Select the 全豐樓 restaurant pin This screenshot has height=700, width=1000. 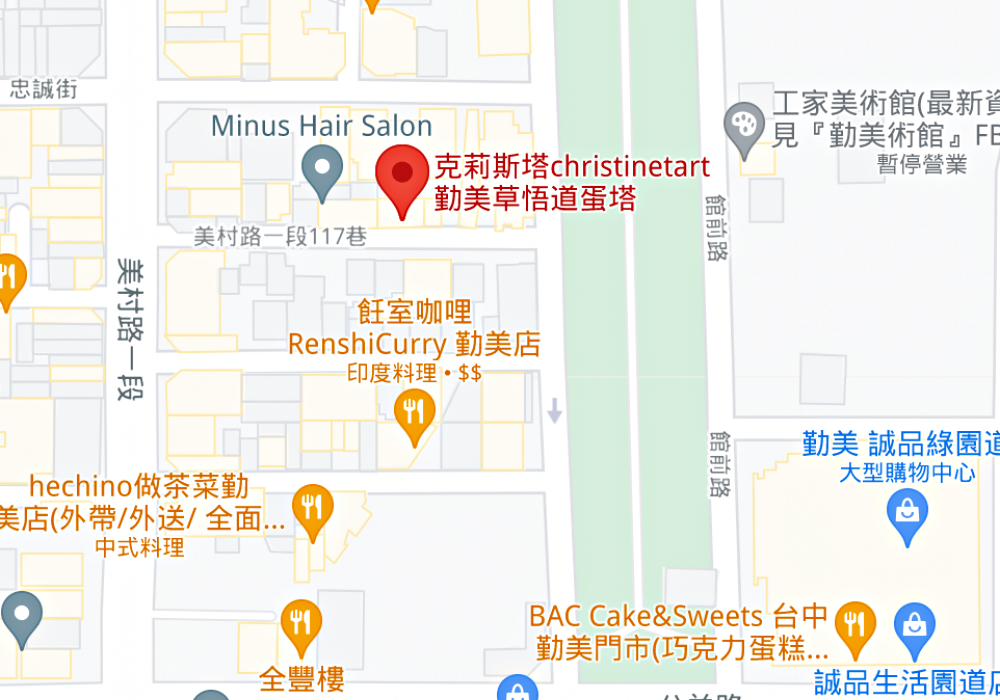tap(300, 622)
